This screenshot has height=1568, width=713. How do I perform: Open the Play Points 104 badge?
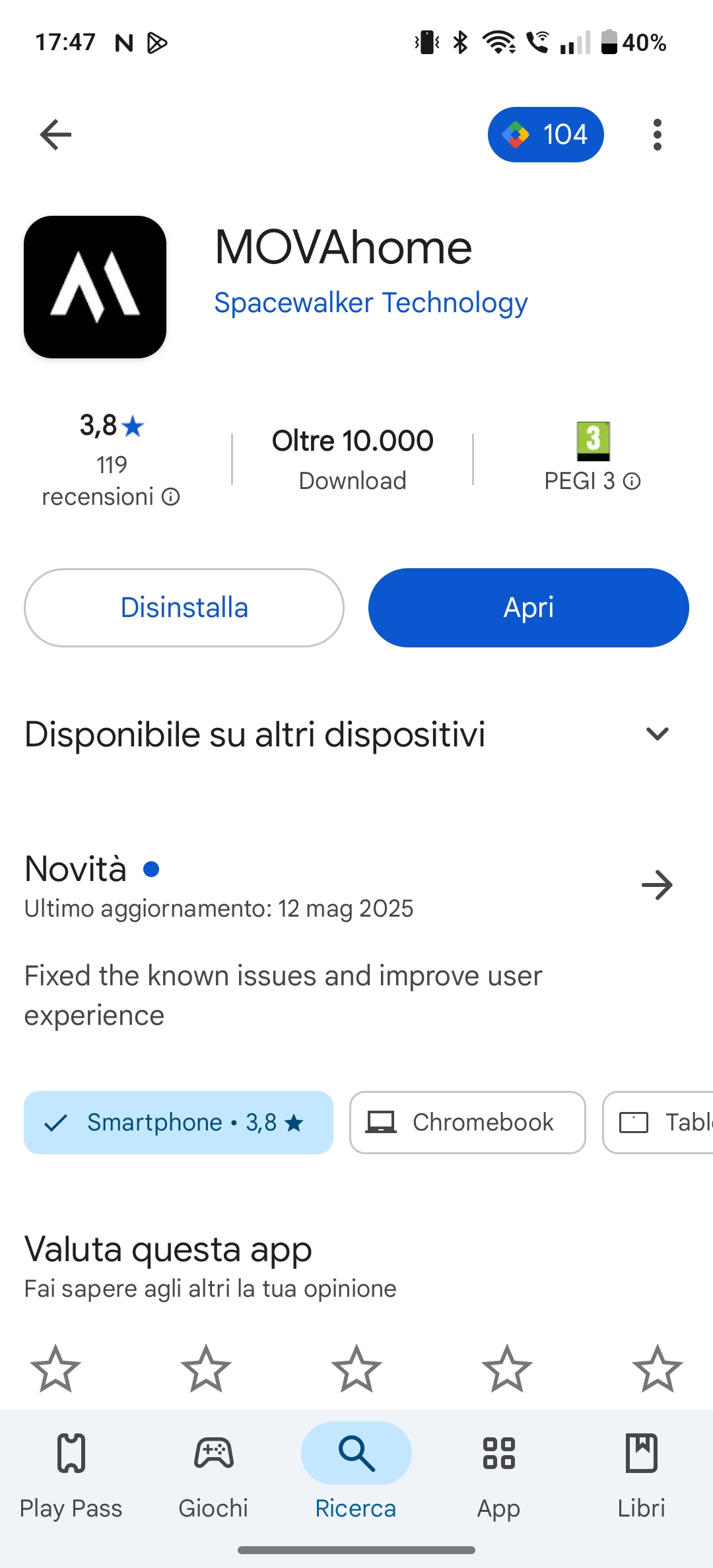pyautogui.click(x=545, y=135)
